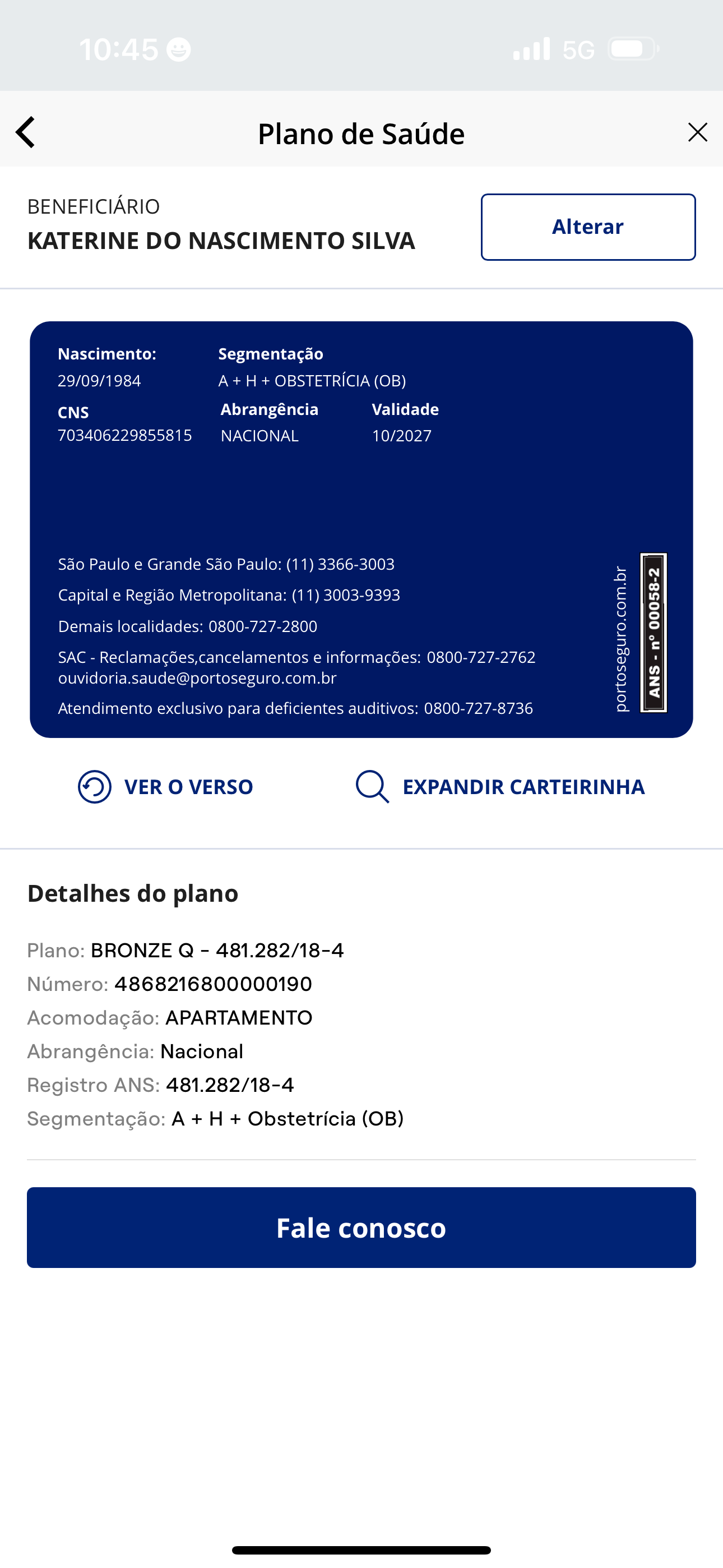Image resolution: width=723 pixels, height=1568 pixels.
Task: Tap Alterar to change the beneficiary
Action: [588, 227]
